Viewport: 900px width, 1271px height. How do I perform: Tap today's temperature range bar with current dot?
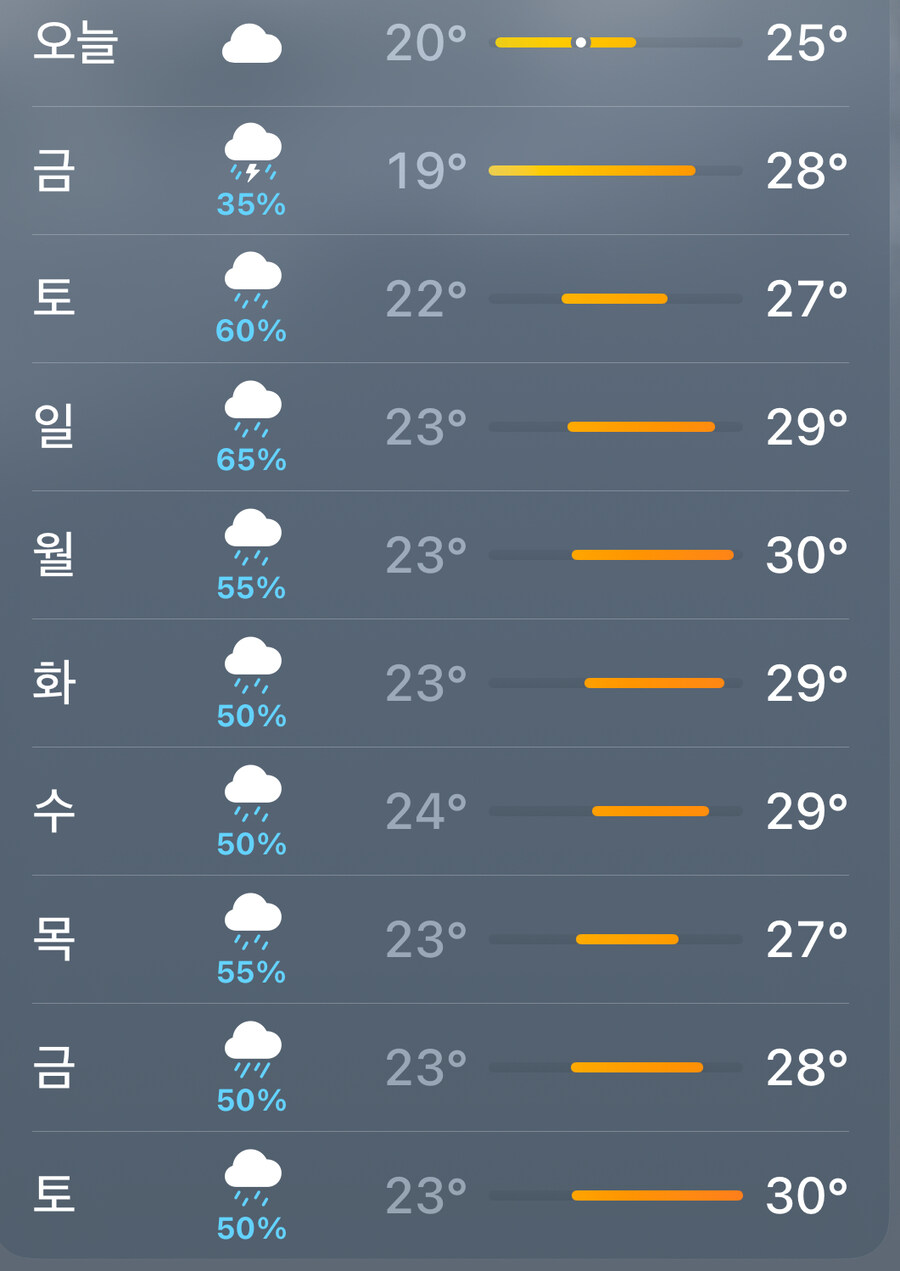pyautogui.click(x=614, y=43)
